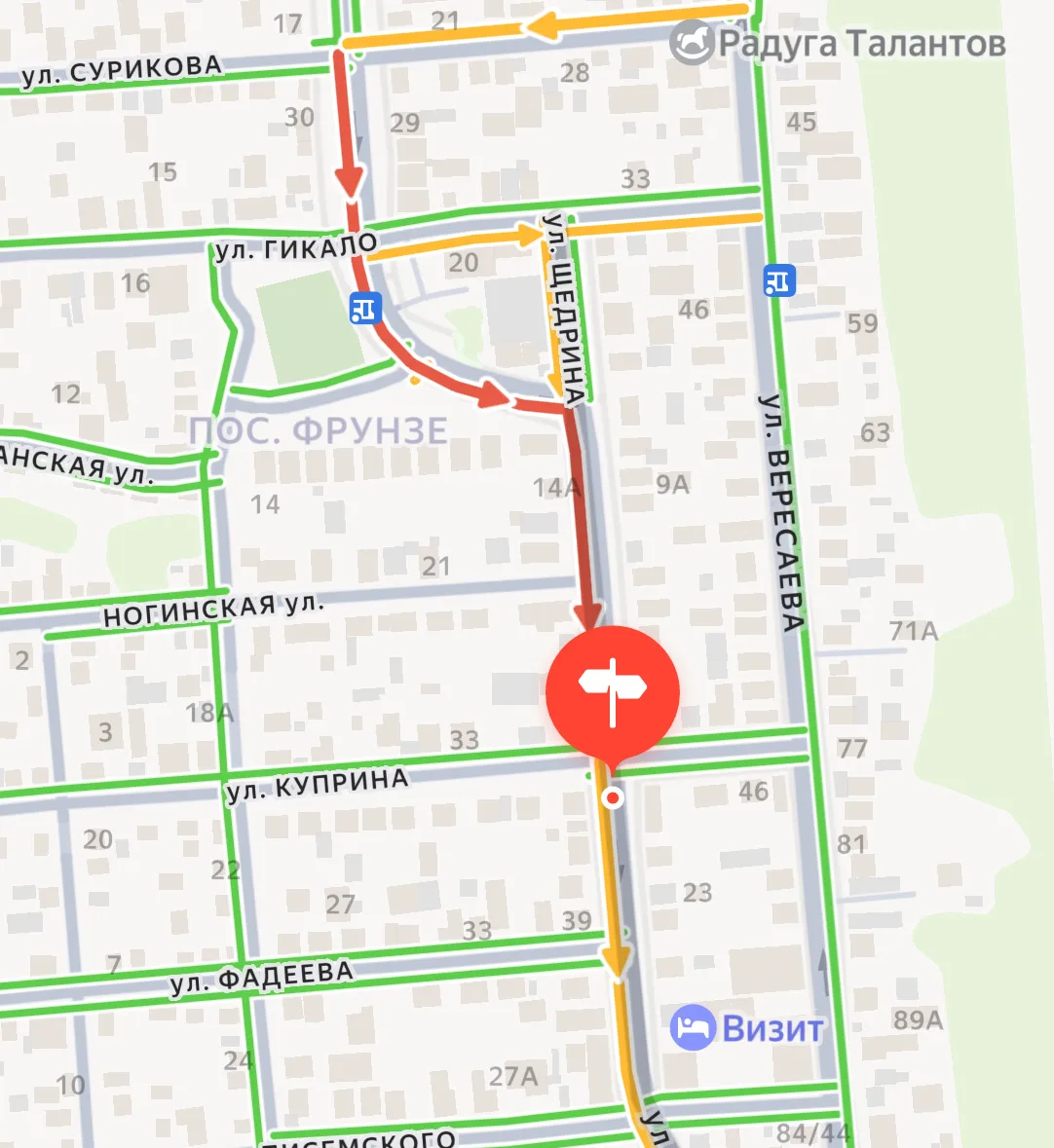Image resolution: width=1054 pixels, height=1148 pixels.
Task: Select the Визит hotel place marker
Action: point(693,1027)
